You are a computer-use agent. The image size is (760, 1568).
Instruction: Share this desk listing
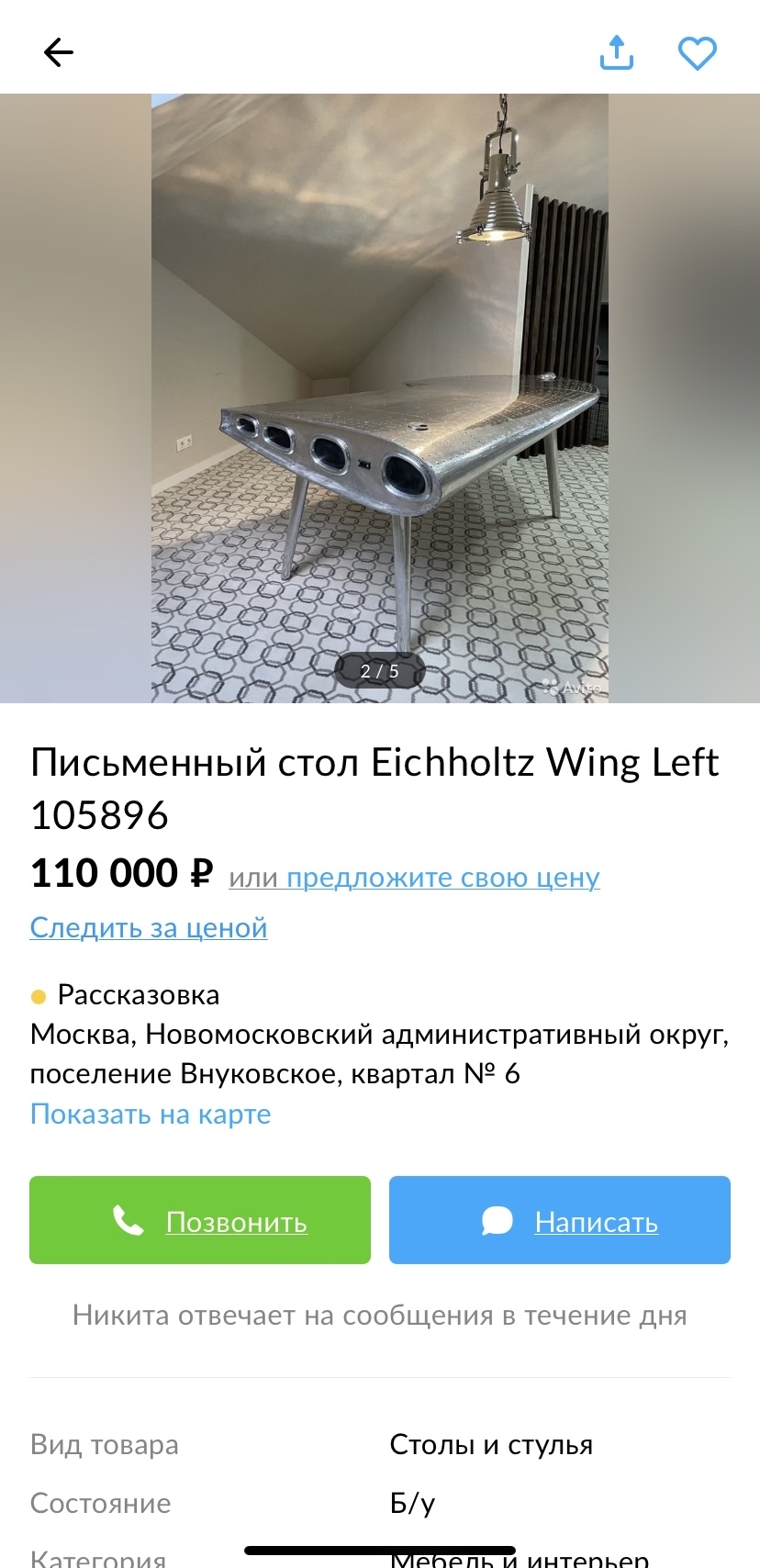pyautogui.click(x=617, y=52)
